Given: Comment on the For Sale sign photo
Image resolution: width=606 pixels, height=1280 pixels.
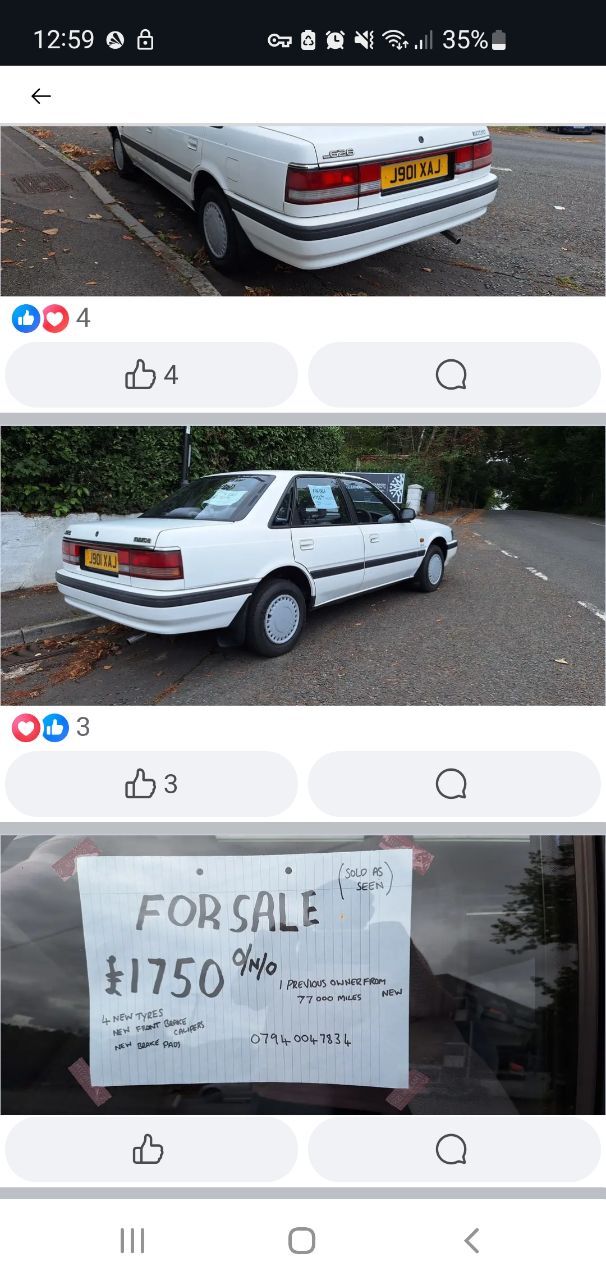Looking at the screenshot, I should point(454,1149).
